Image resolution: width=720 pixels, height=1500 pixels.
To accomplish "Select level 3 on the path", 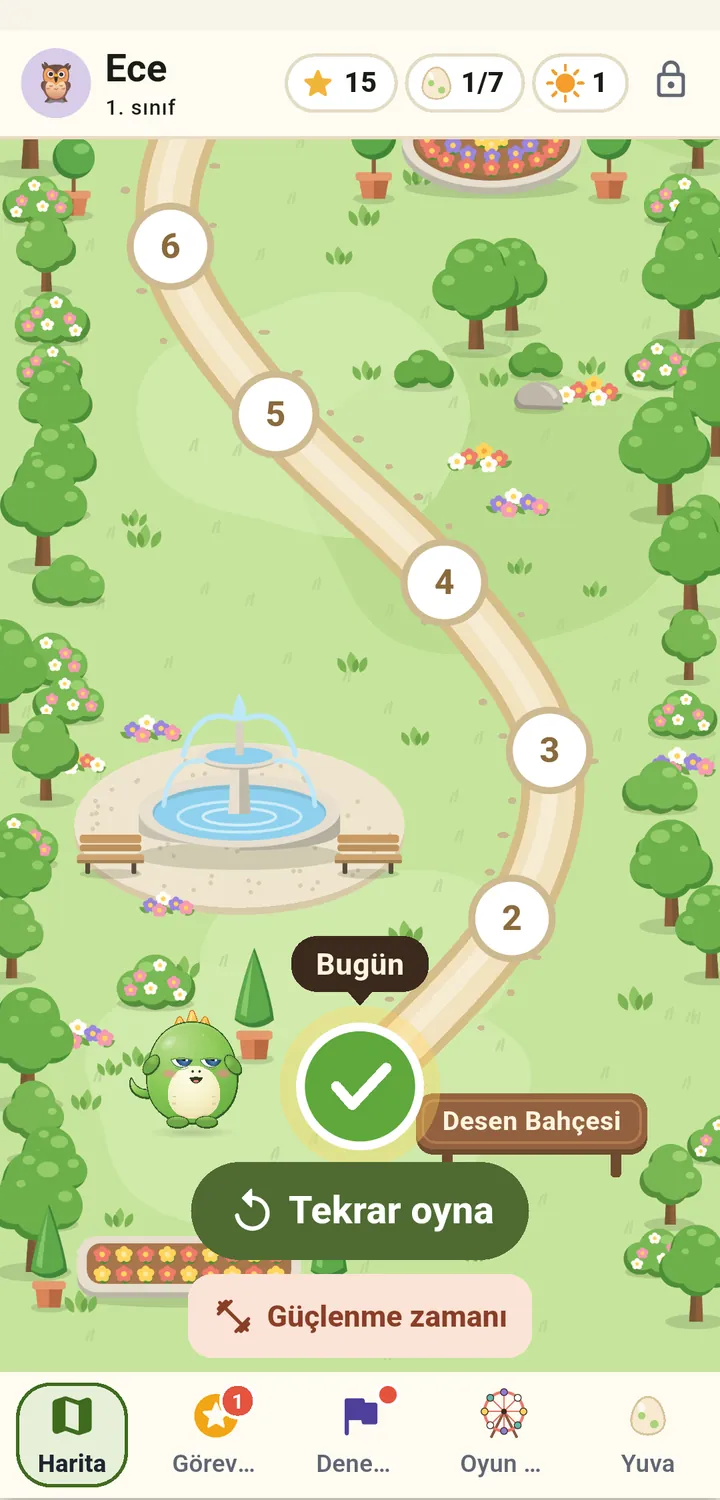I will [549, 750].
